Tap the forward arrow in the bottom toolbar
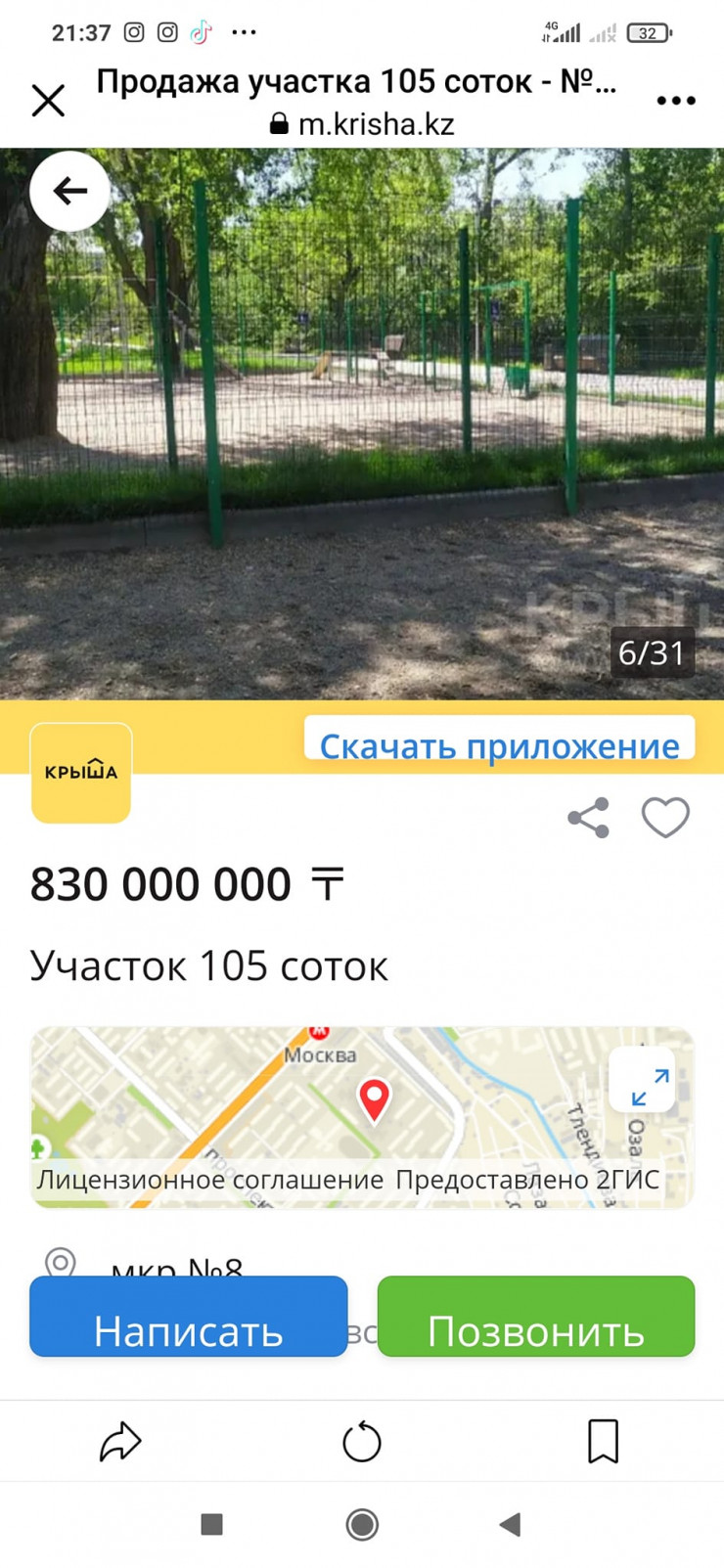 pyautogui.click(x=120, y=1441)
